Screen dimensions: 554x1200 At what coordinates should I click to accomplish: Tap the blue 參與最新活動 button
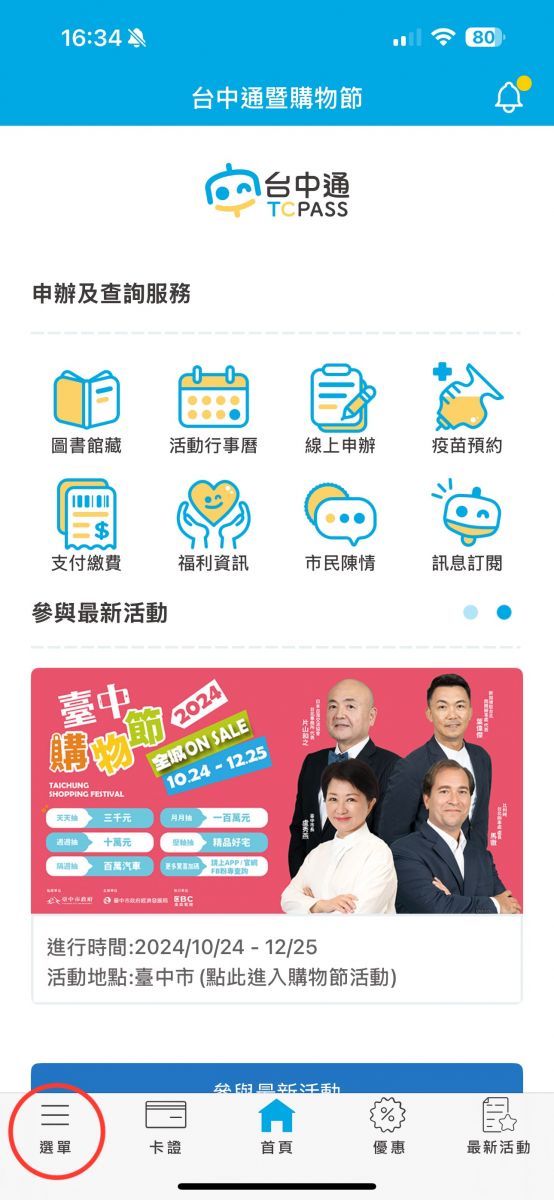click(x=277, y=1079)
